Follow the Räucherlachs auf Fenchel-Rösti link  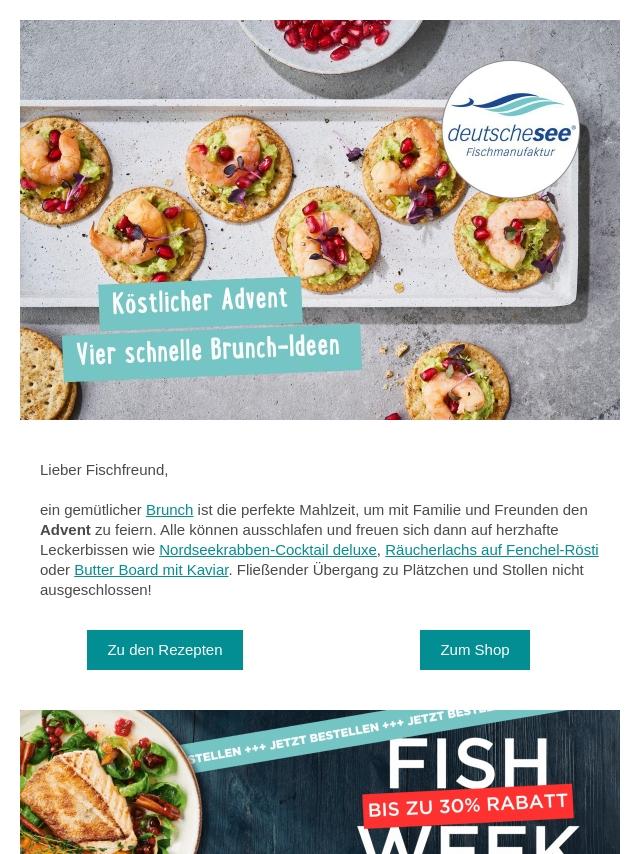click(x=491, y=550)
